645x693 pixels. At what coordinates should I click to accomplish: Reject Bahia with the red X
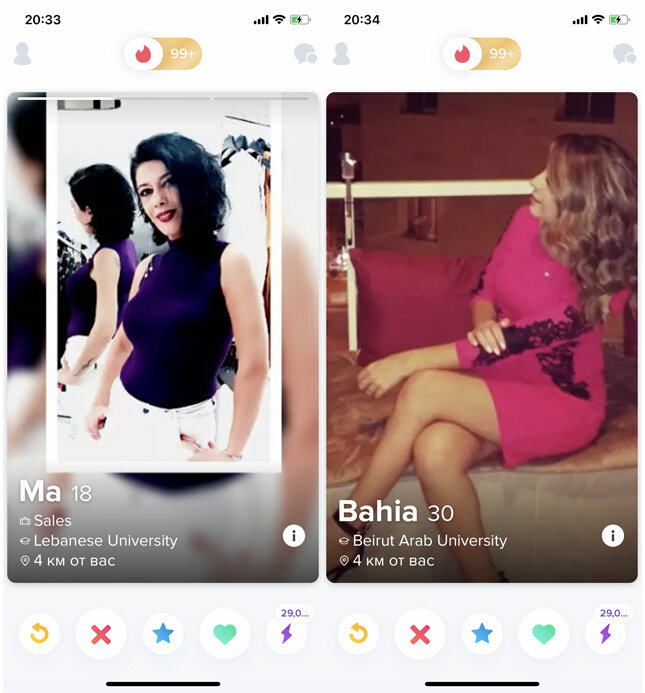pos(420,634)
